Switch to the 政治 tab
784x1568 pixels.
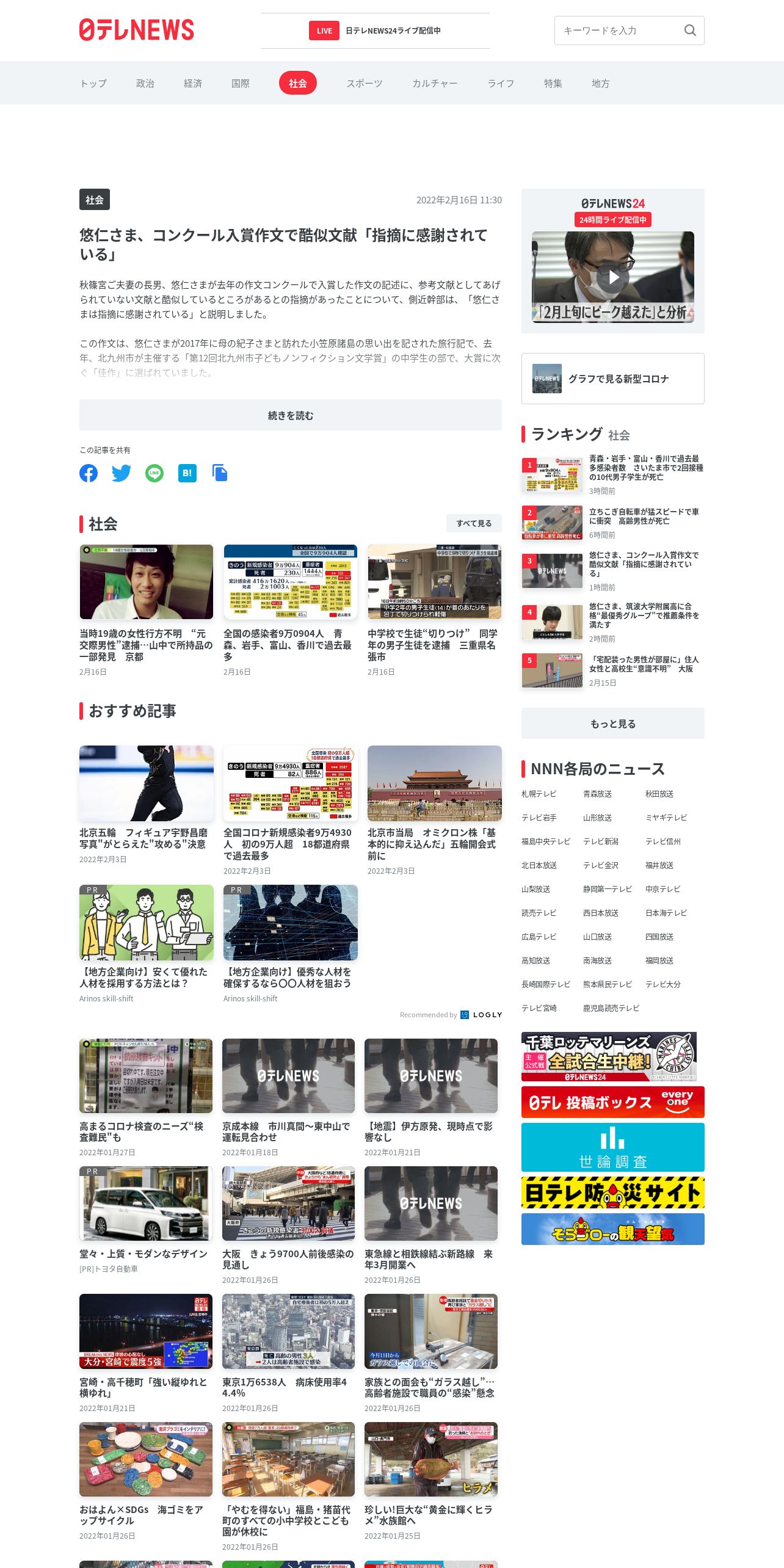point(145,83)
